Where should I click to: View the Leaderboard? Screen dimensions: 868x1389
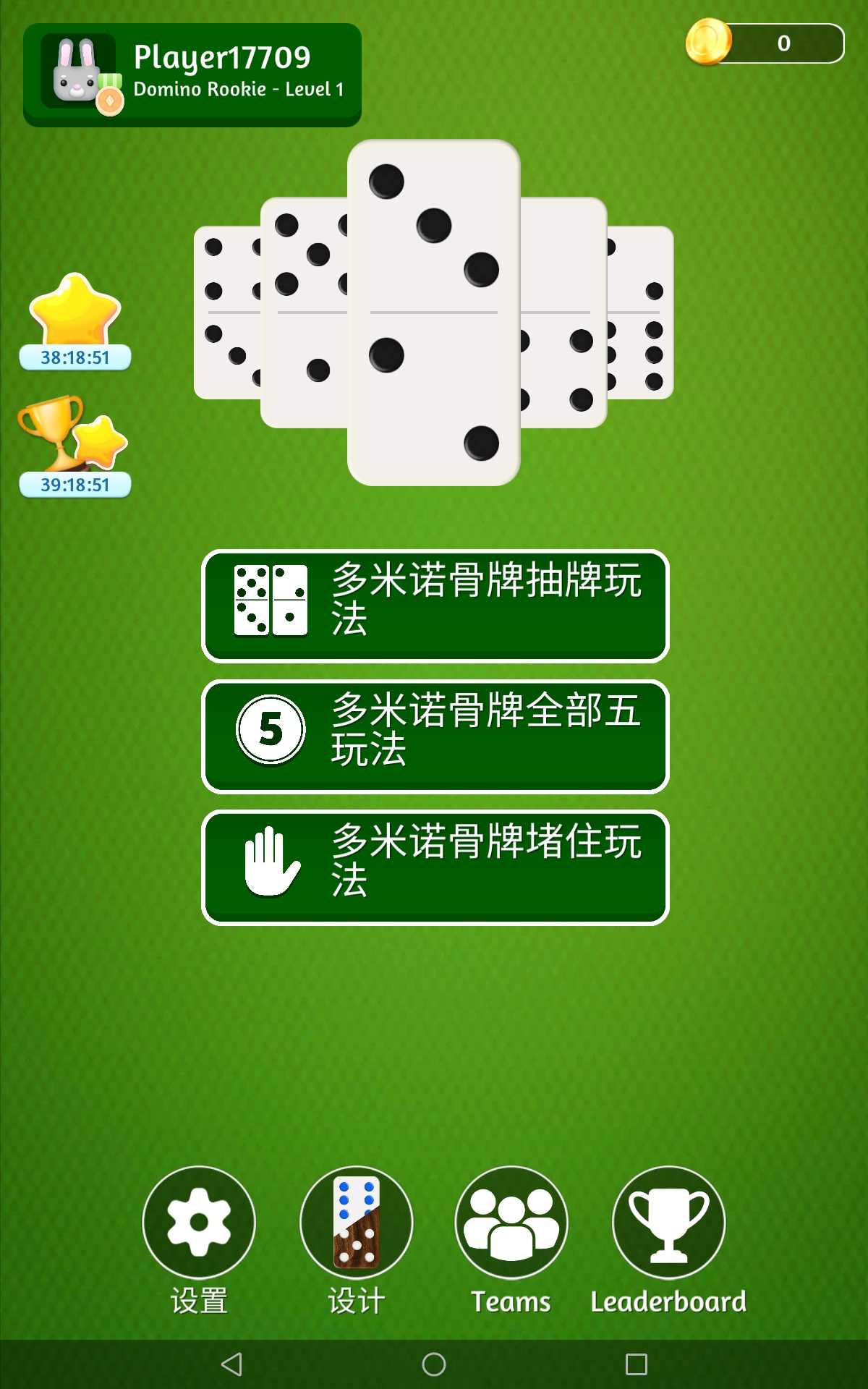(668, 1223)
